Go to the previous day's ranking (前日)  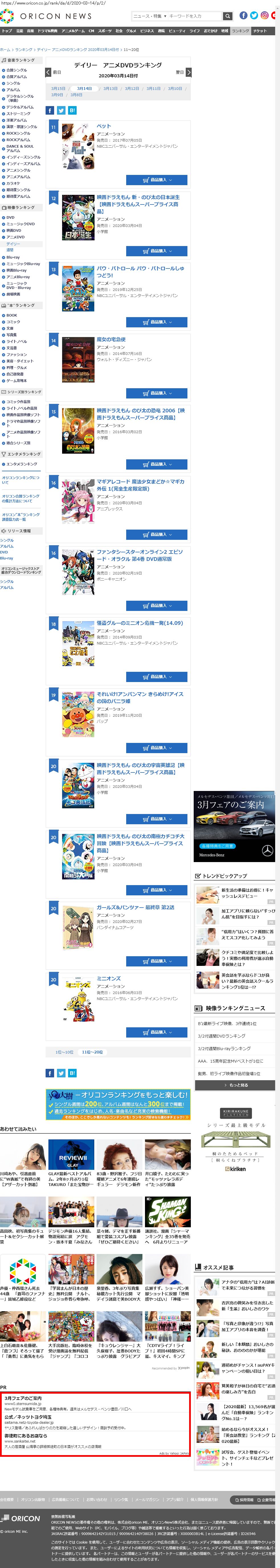49,73
